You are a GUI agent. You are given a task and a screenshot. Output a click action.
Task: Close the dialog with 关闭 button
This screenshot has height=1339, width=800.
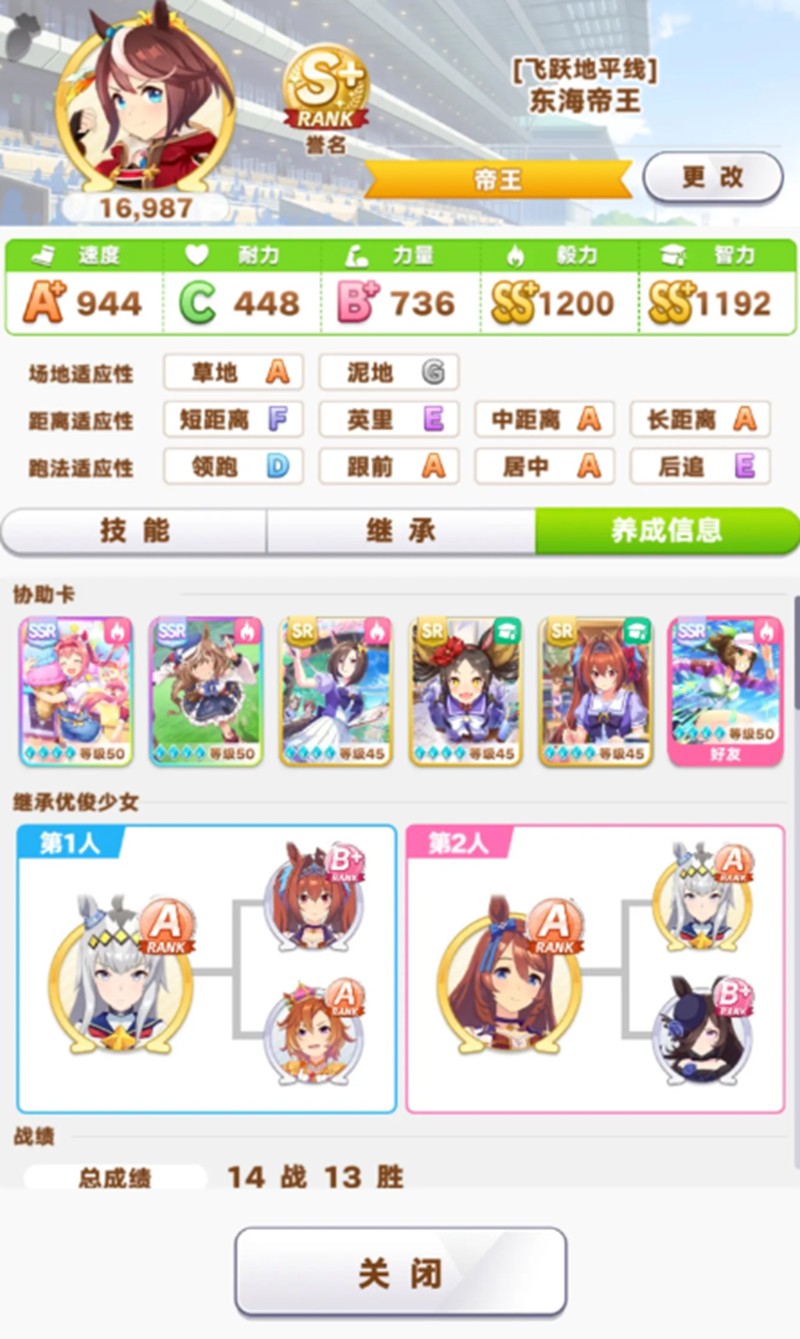click(400, 1273)
